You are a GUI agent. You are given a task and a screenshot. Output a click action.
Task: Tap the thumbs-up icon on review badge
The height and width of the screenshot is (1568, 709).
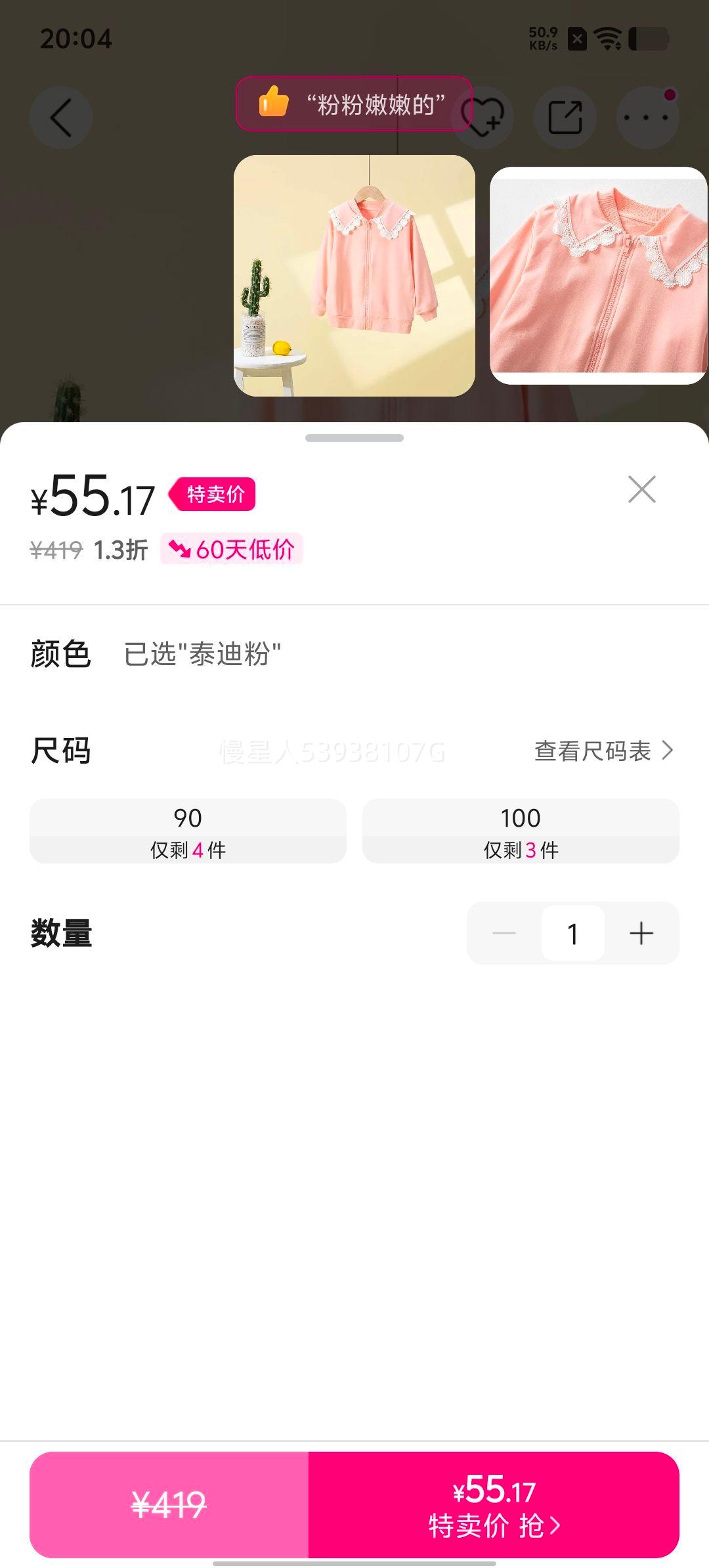pos(271,102)
